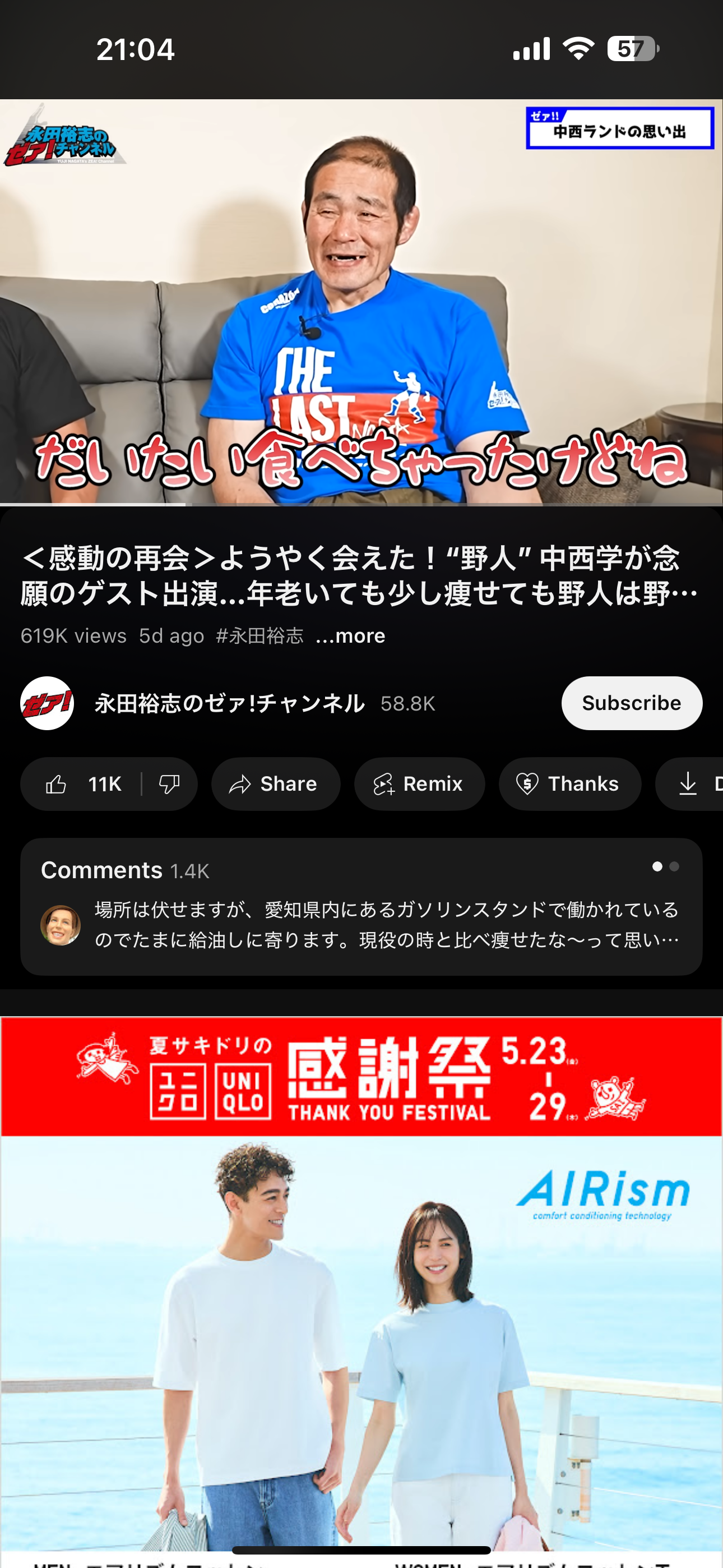Tap the video player area

pos(361,302)
